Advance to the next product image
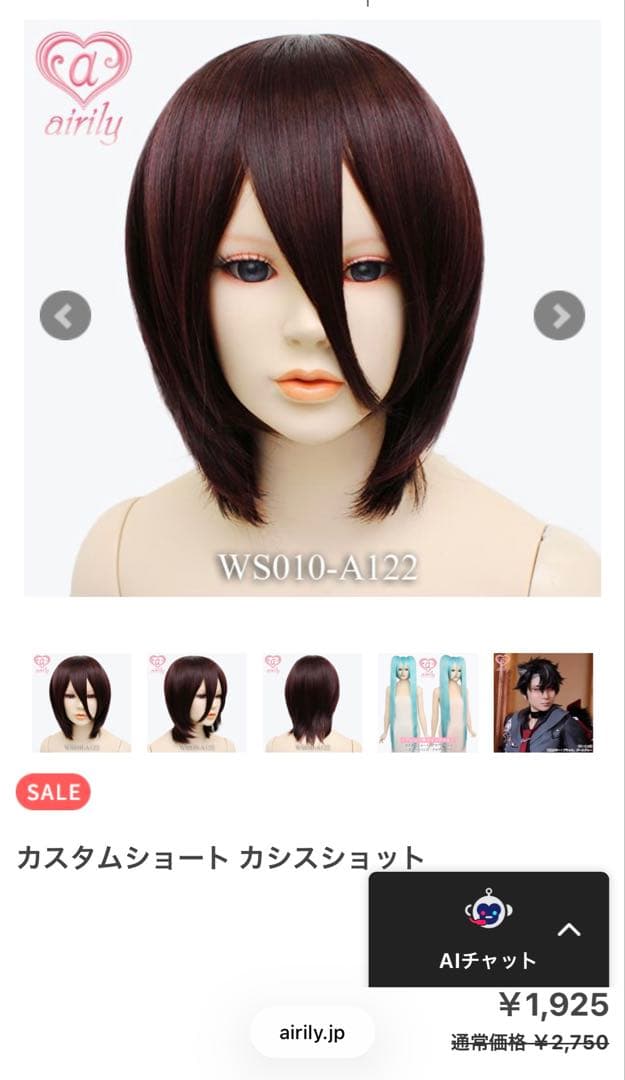 pyautogui.click(x=559, y=316)
